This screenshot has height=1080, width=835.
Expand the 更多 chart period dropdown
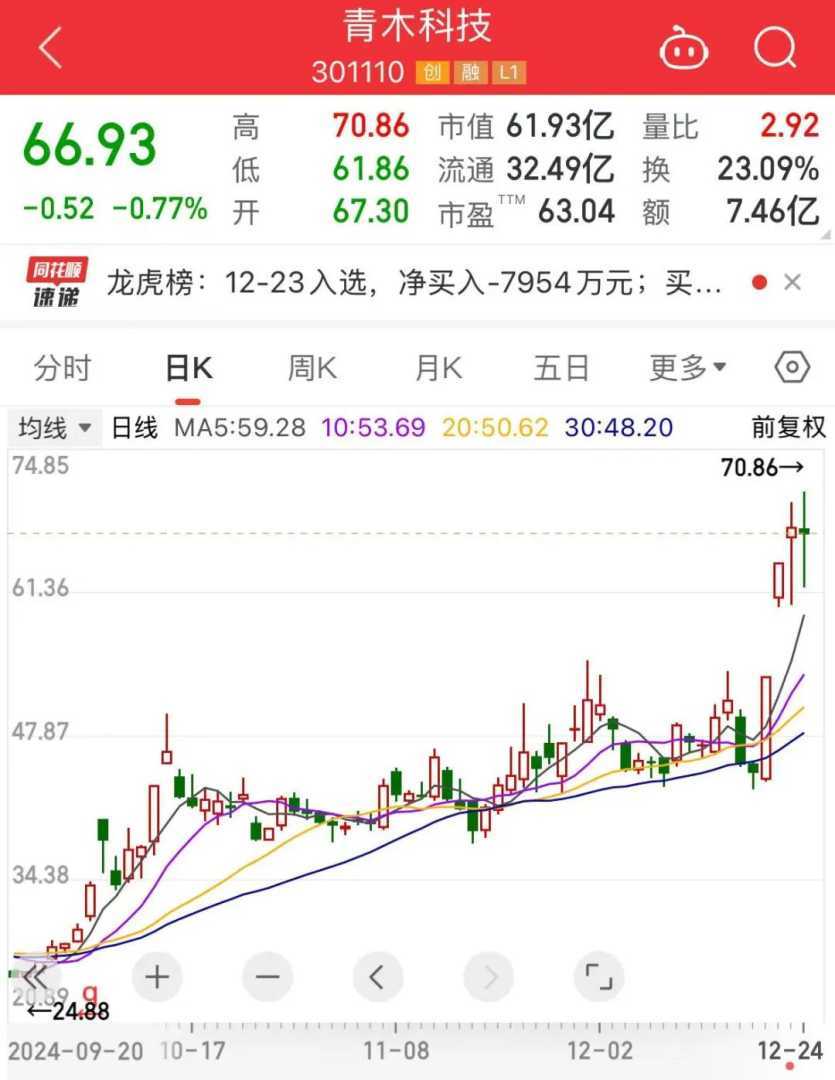[688, 368]
